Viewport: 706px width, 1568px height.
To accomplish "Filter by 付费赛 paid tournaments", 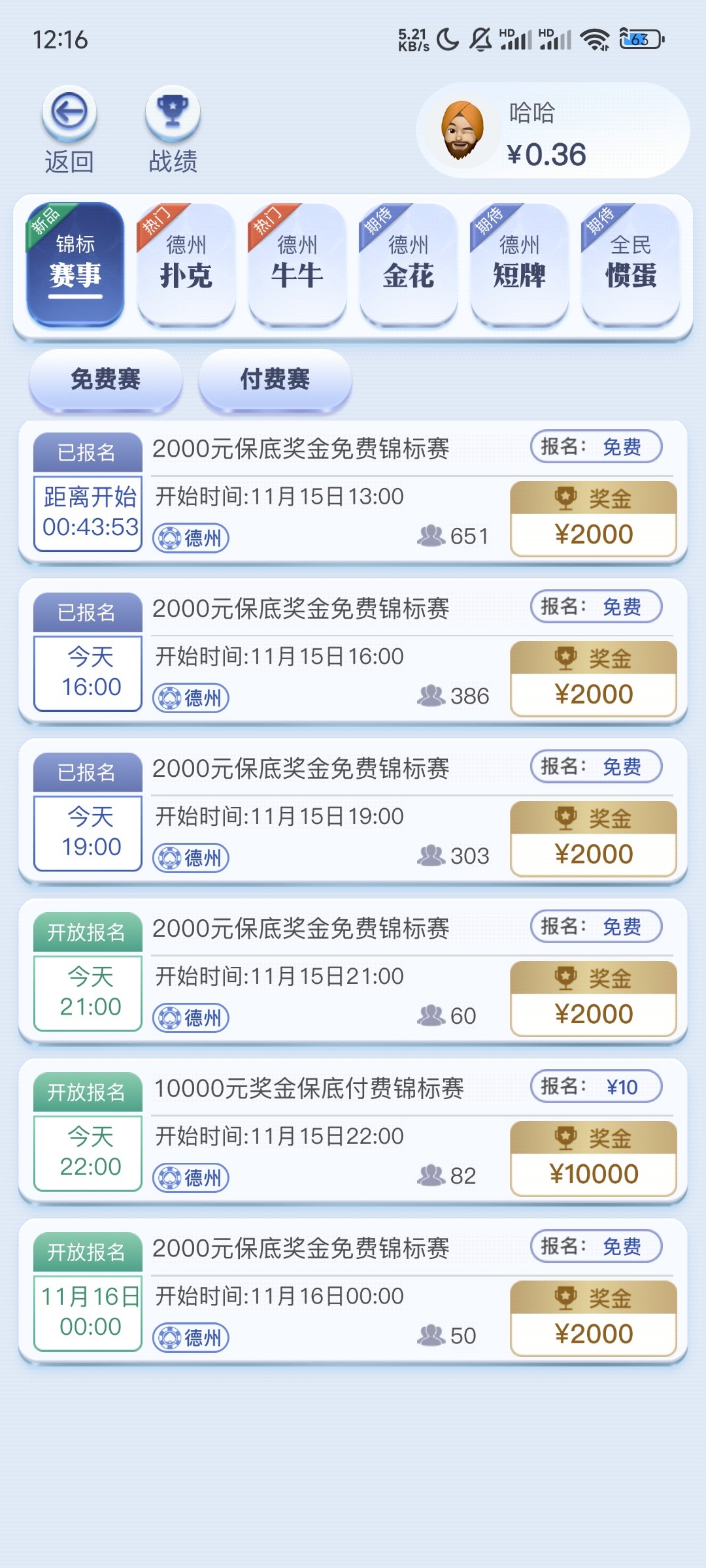I will coord(275,380).
